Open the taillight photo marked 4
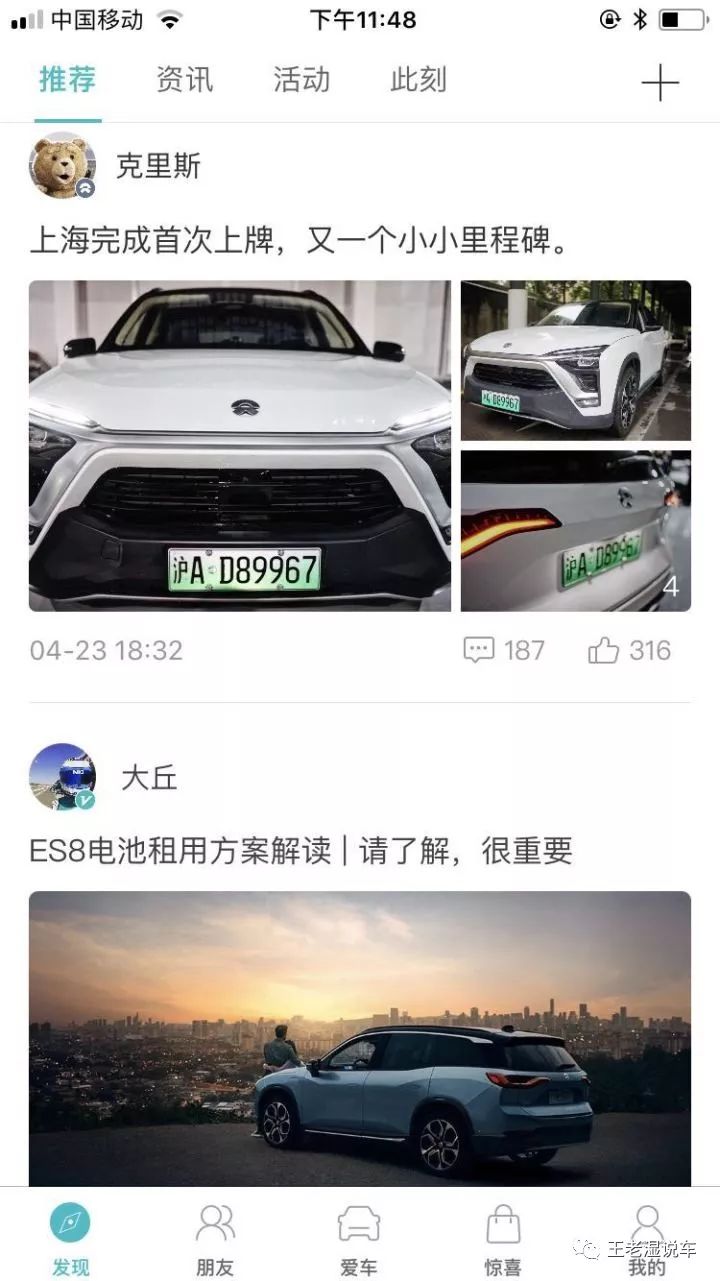 coord(575,530)
